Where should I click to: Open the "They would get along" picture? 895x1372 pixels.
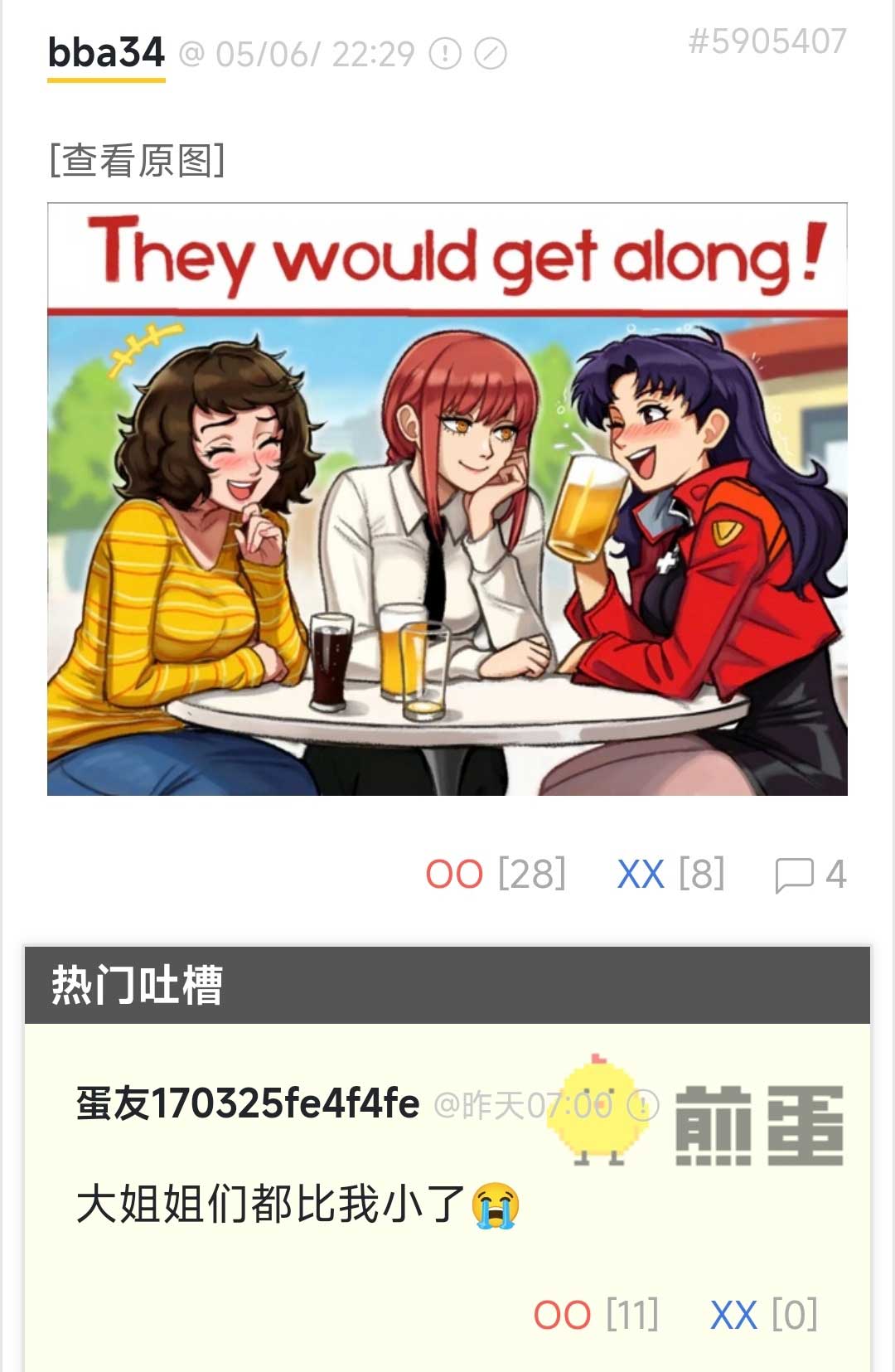(x=447, y=499)
